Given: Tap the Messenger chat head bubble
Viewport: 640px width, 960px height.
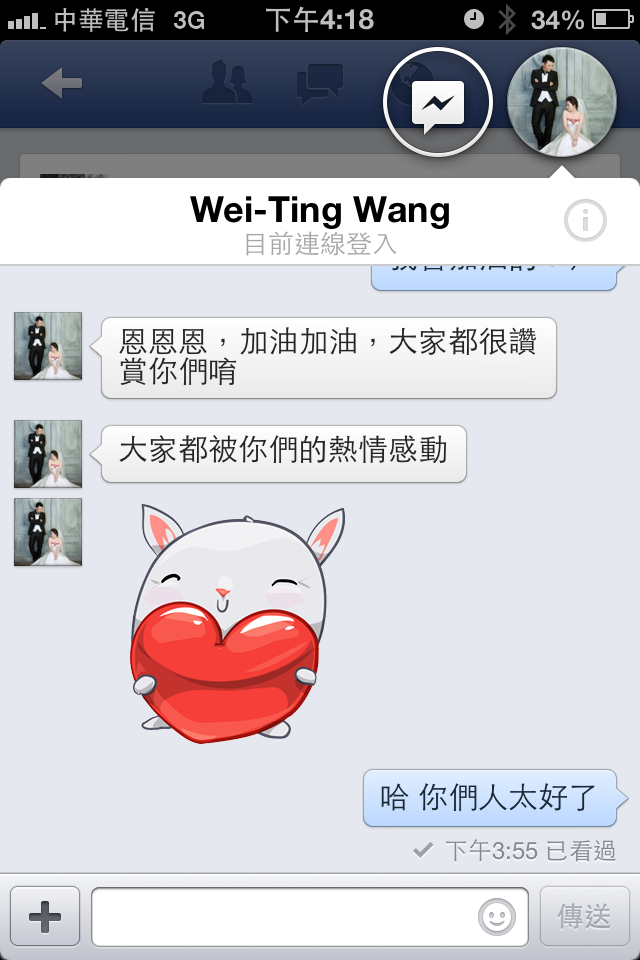Looking at the screenshot, I should pos(438,101).
